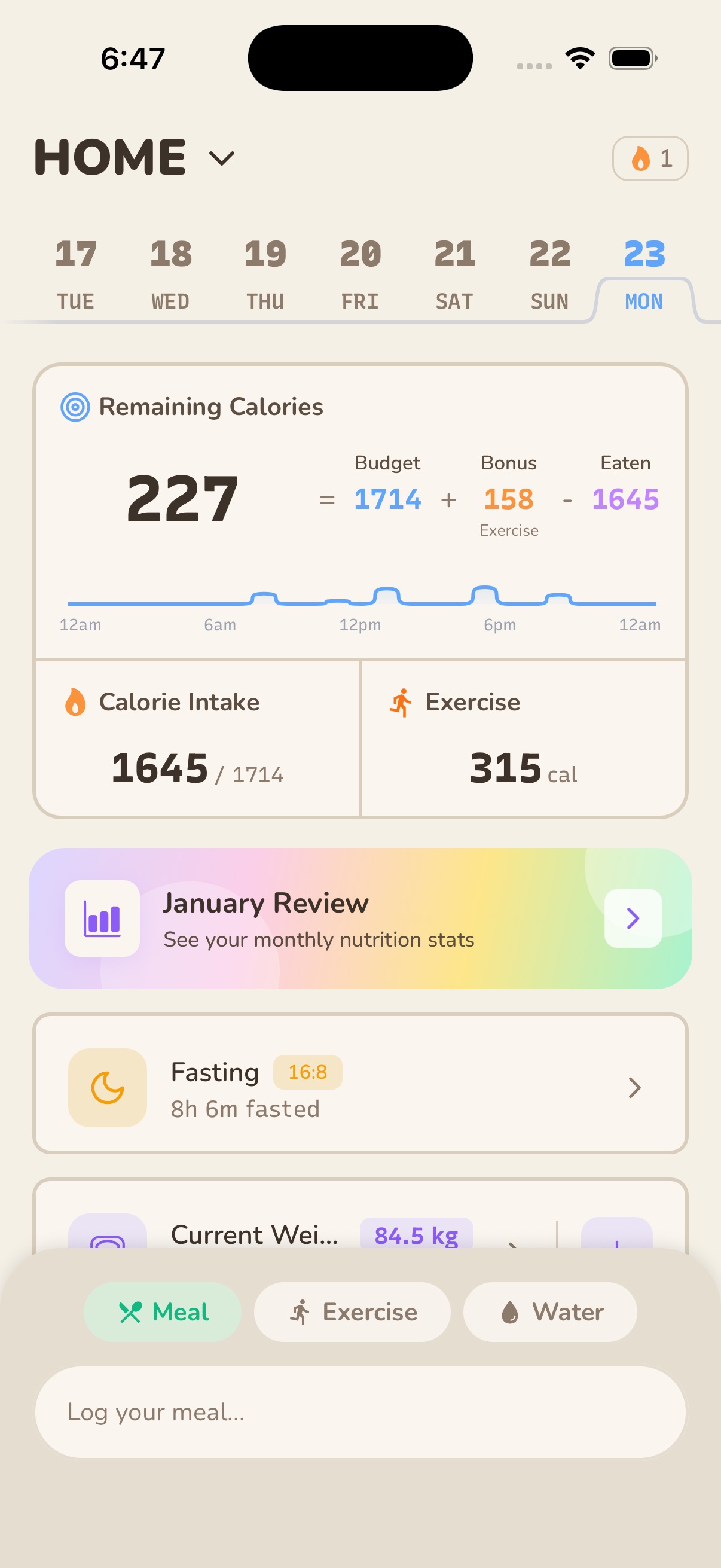Switch to Exercise logging mode

point(352,1311)
